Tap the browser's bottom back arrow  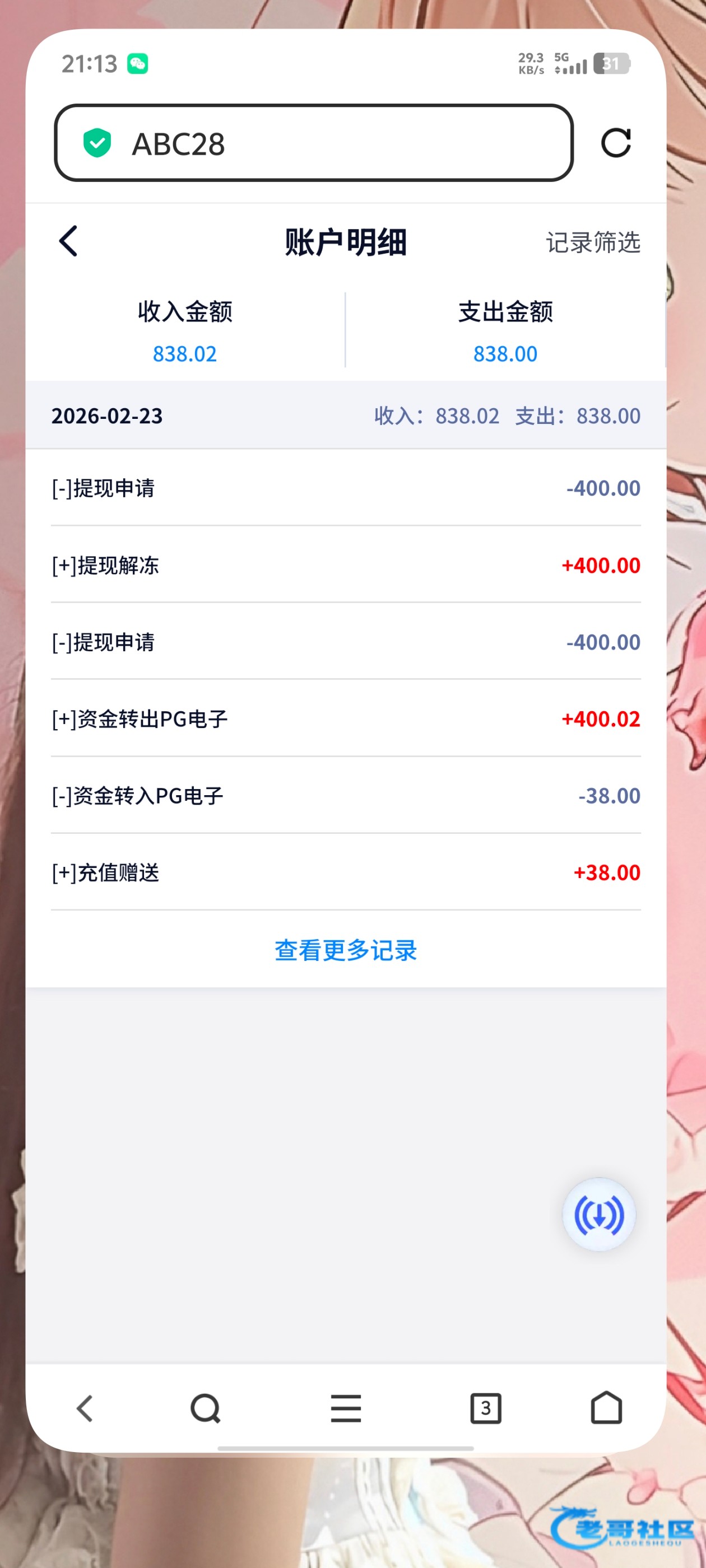point(85,1408)
